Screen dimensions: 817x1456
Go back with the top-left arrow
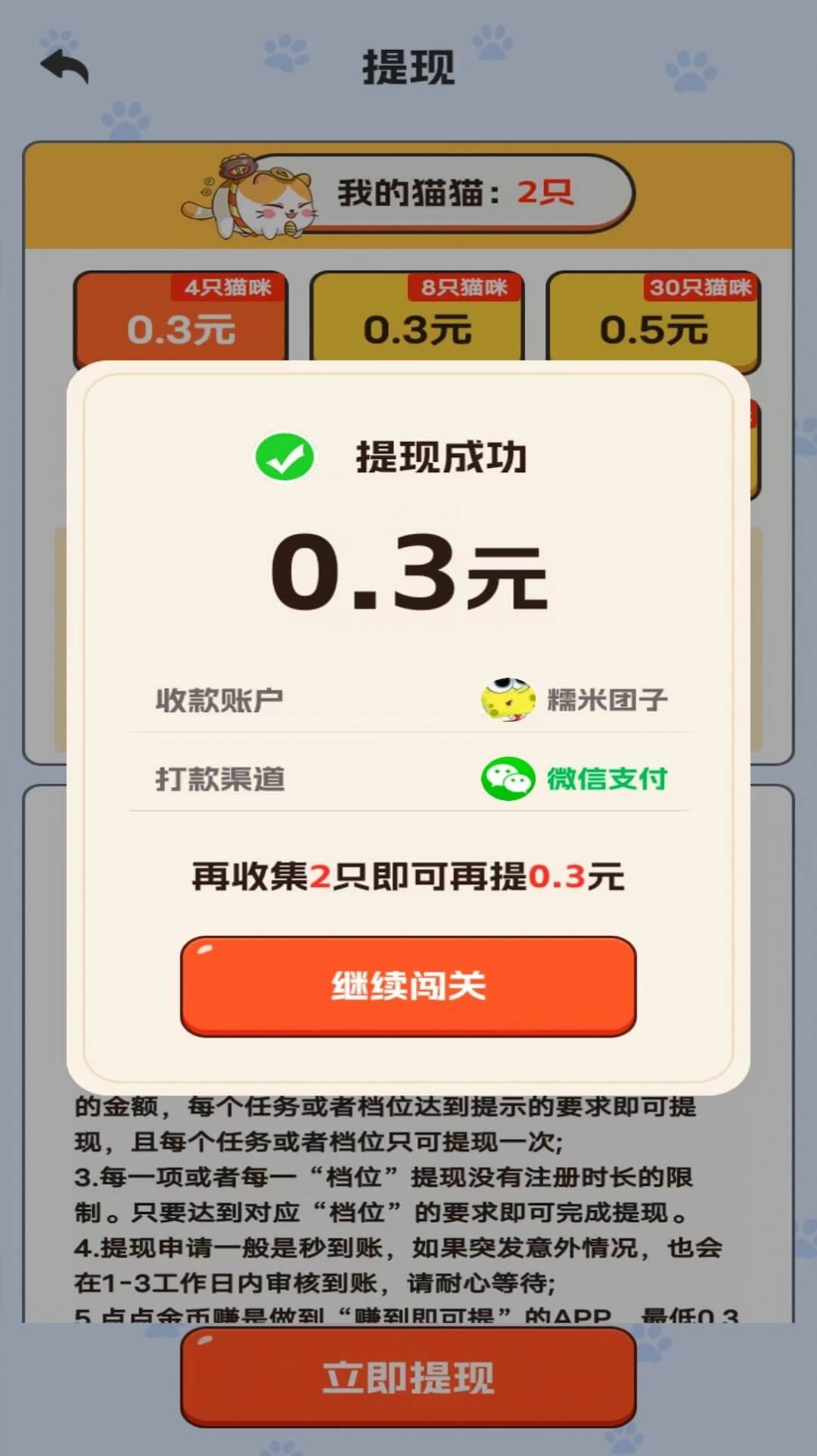point(65,66)
